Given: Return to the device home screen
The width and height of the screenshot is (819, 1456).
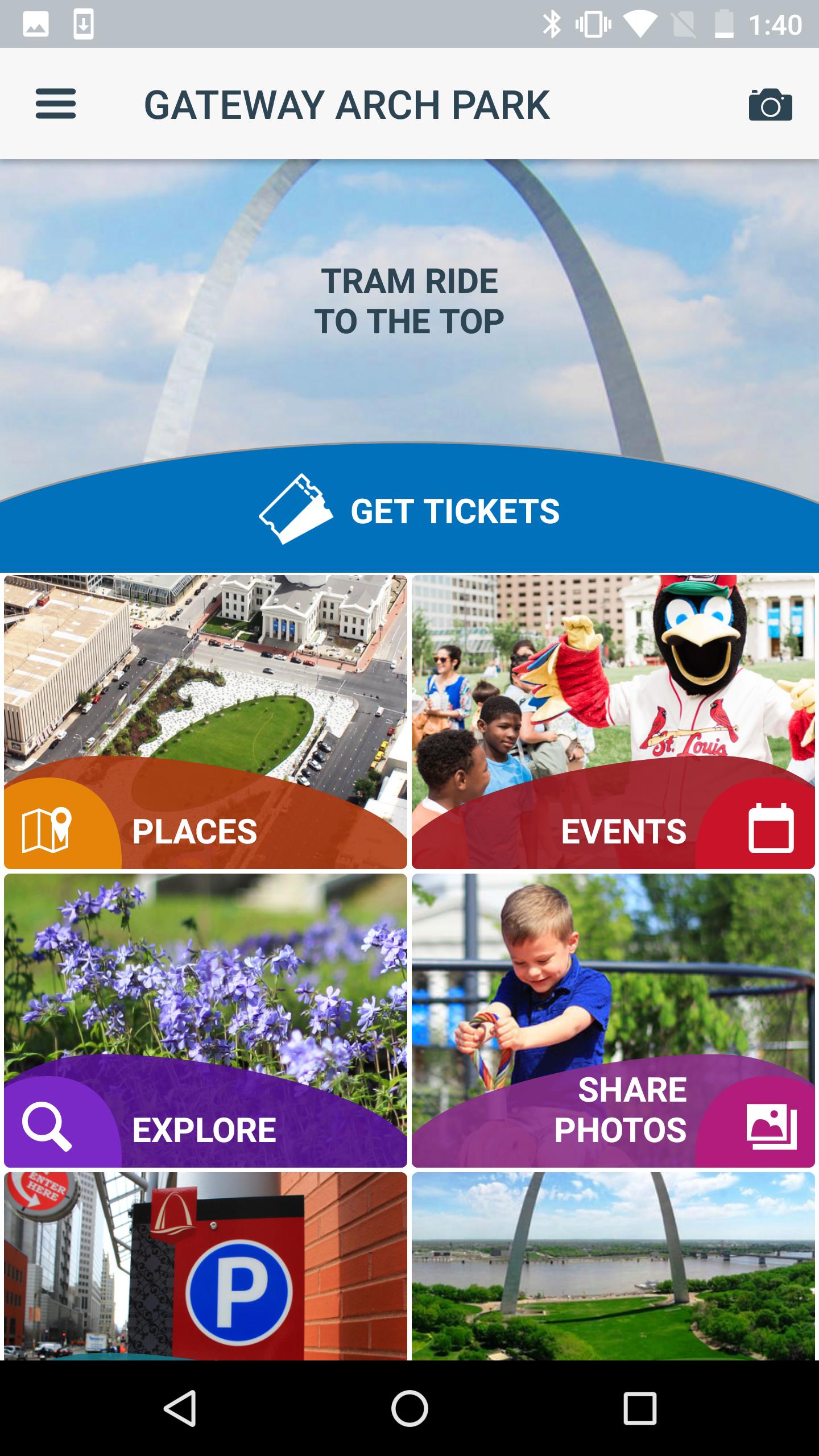Looking at the screenshot, I should [x=409, y=1408].
